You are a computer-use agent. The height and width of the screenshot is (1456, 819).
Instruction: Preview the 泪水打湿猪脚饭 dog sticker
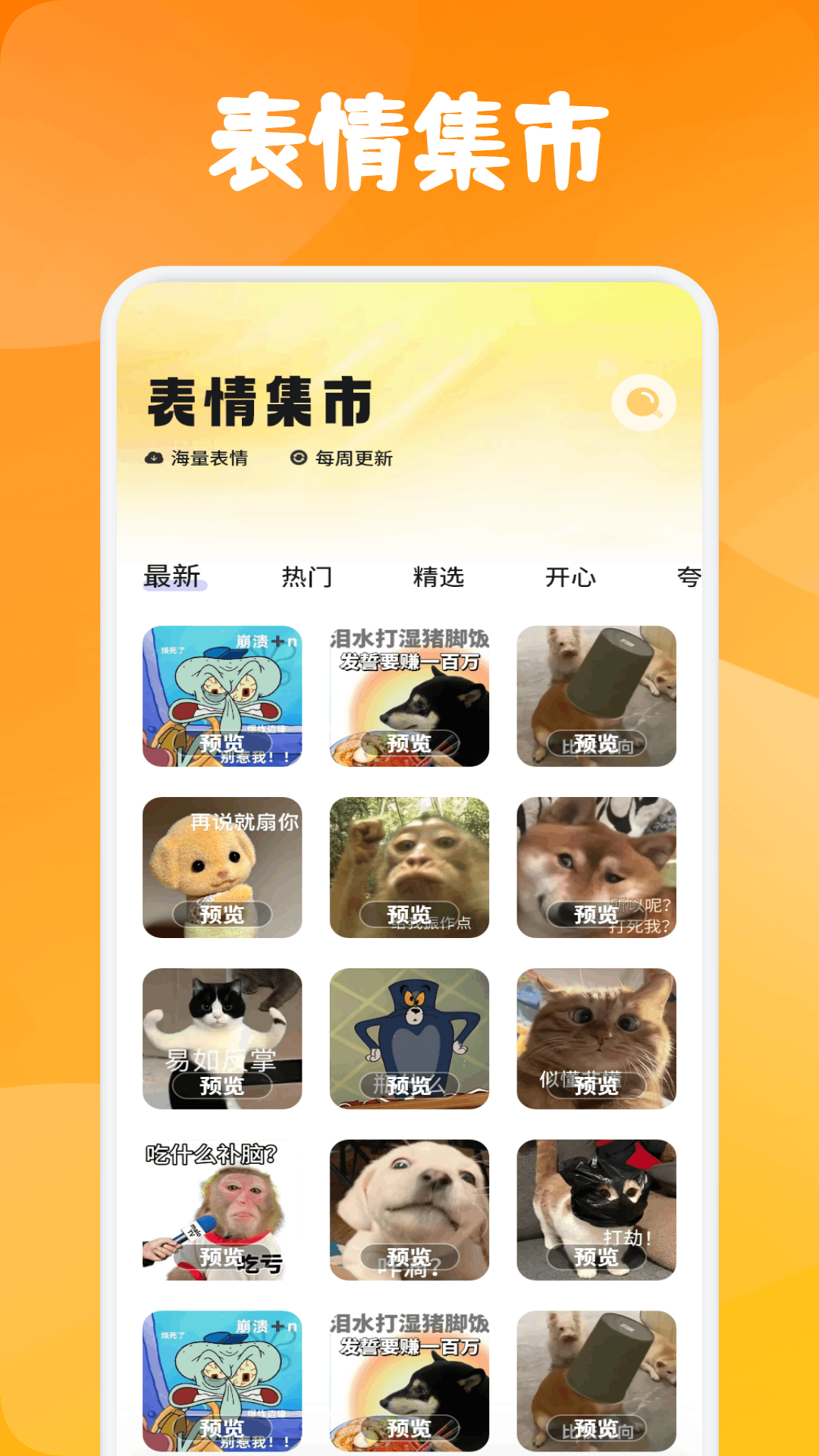point(410,742)
